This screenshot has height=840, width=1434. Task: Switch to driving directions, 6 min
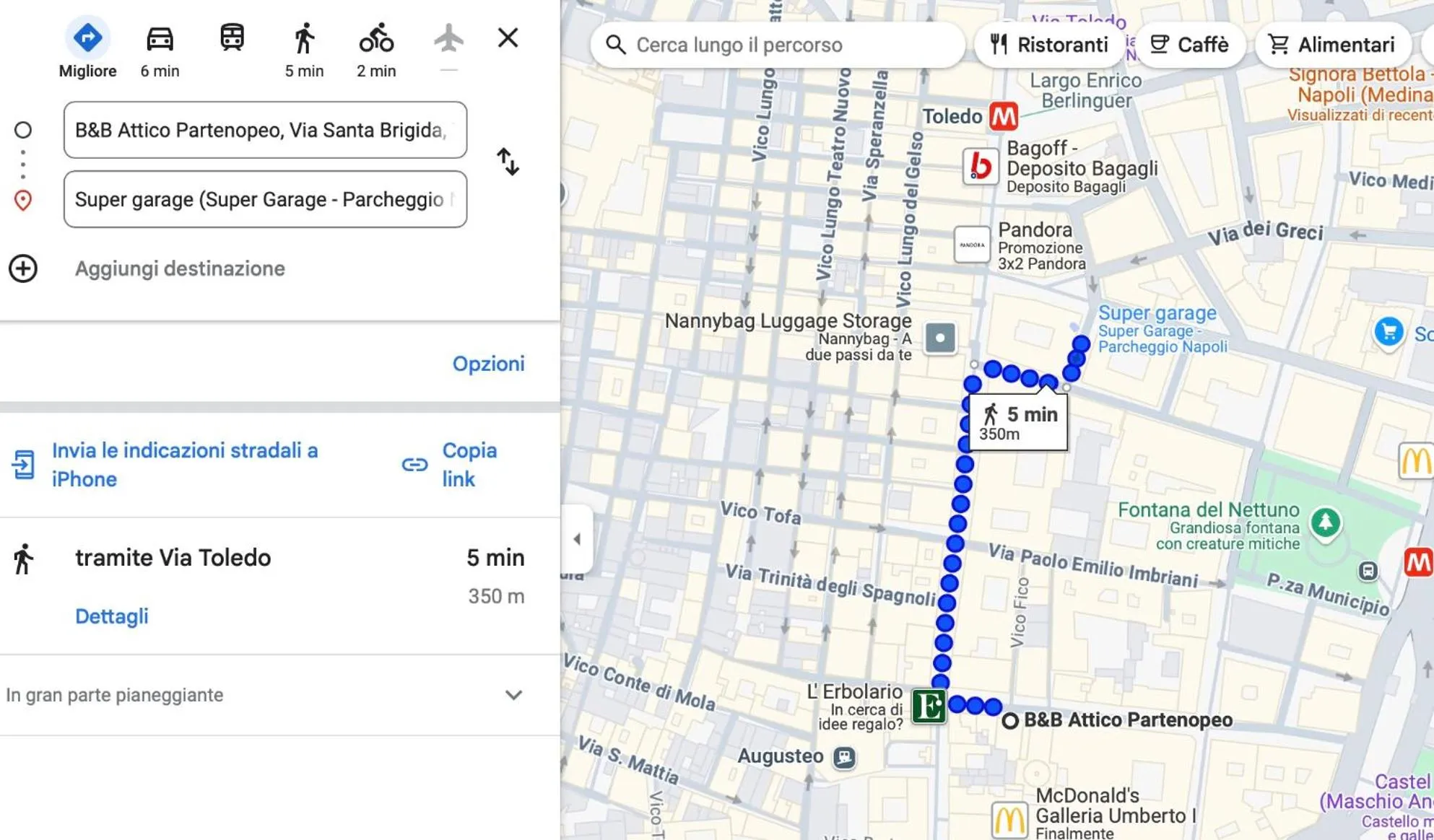[160, 48]
